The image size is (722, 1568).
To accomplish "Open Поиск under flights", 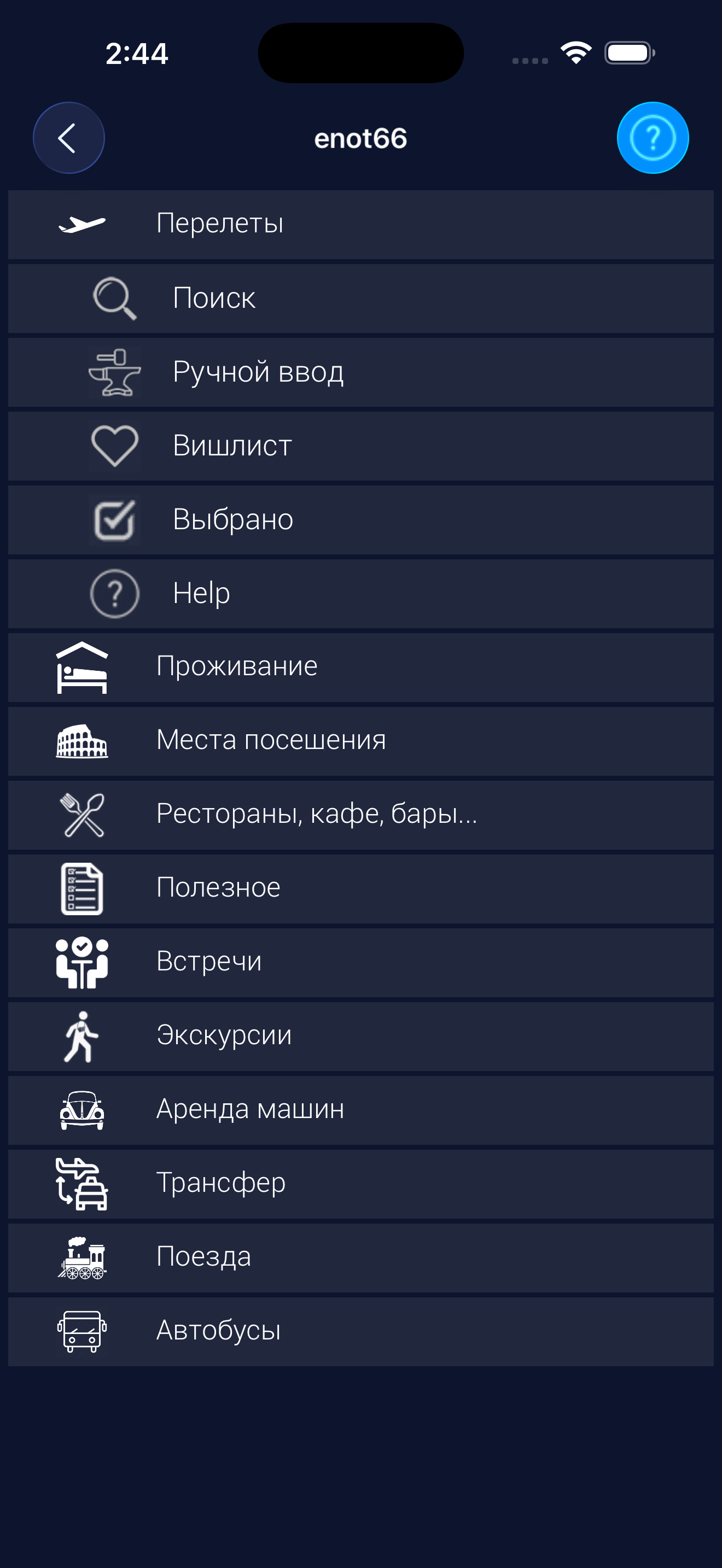I will click(360, 299).
